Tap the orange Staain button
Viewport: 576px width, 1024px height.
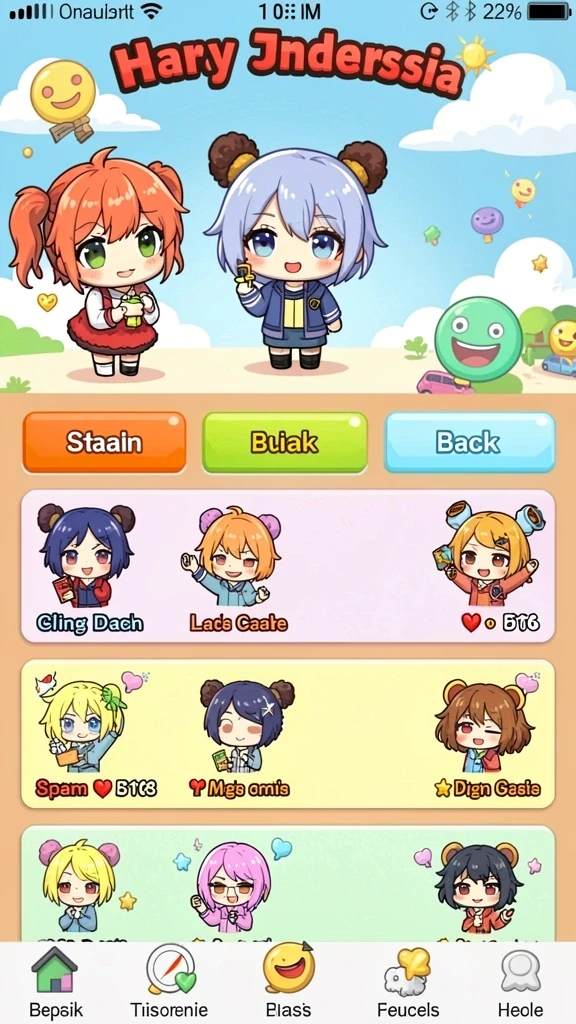point(104,442)
